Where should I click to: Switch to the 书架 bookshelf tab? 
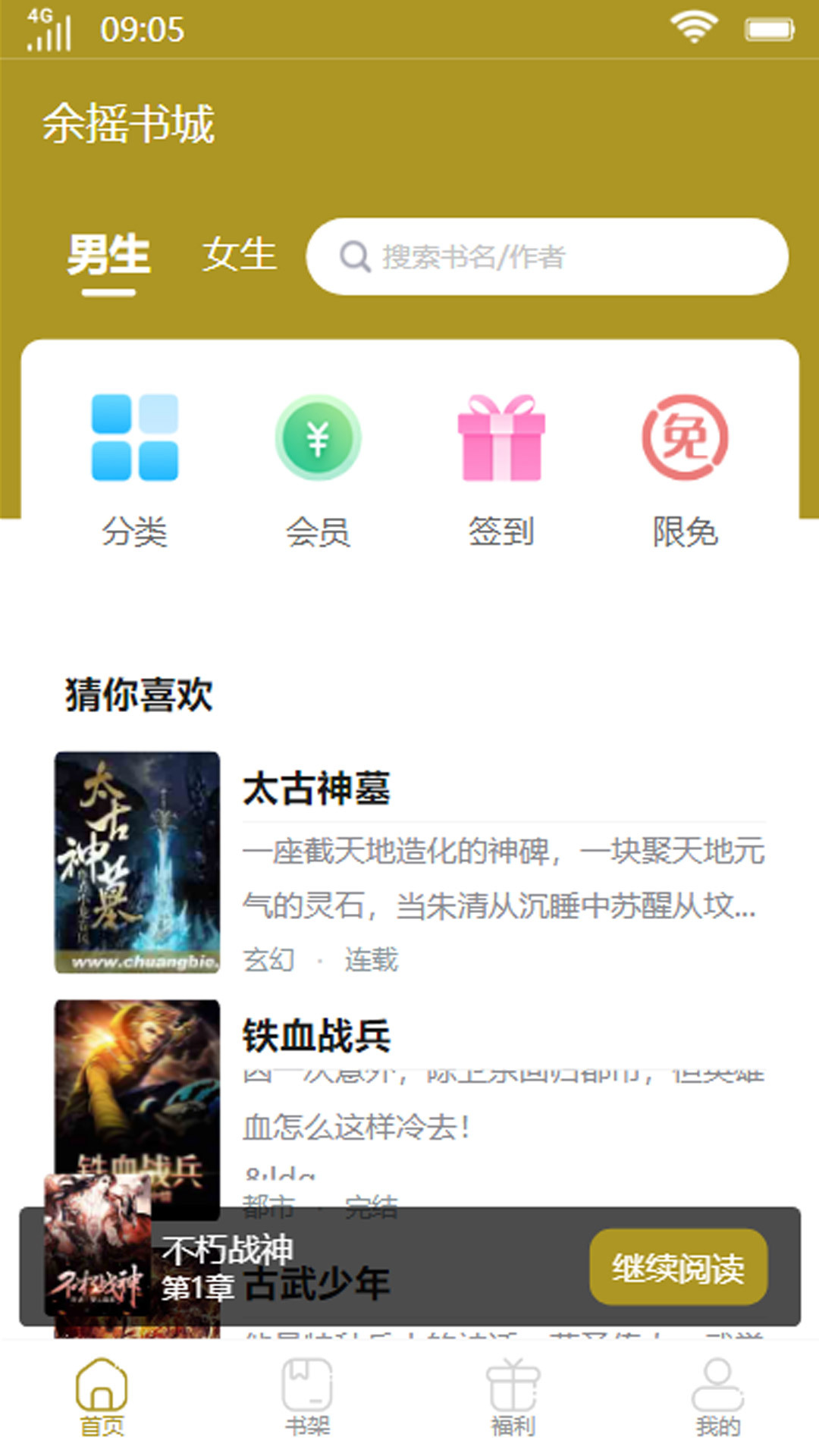(307, 1398)
